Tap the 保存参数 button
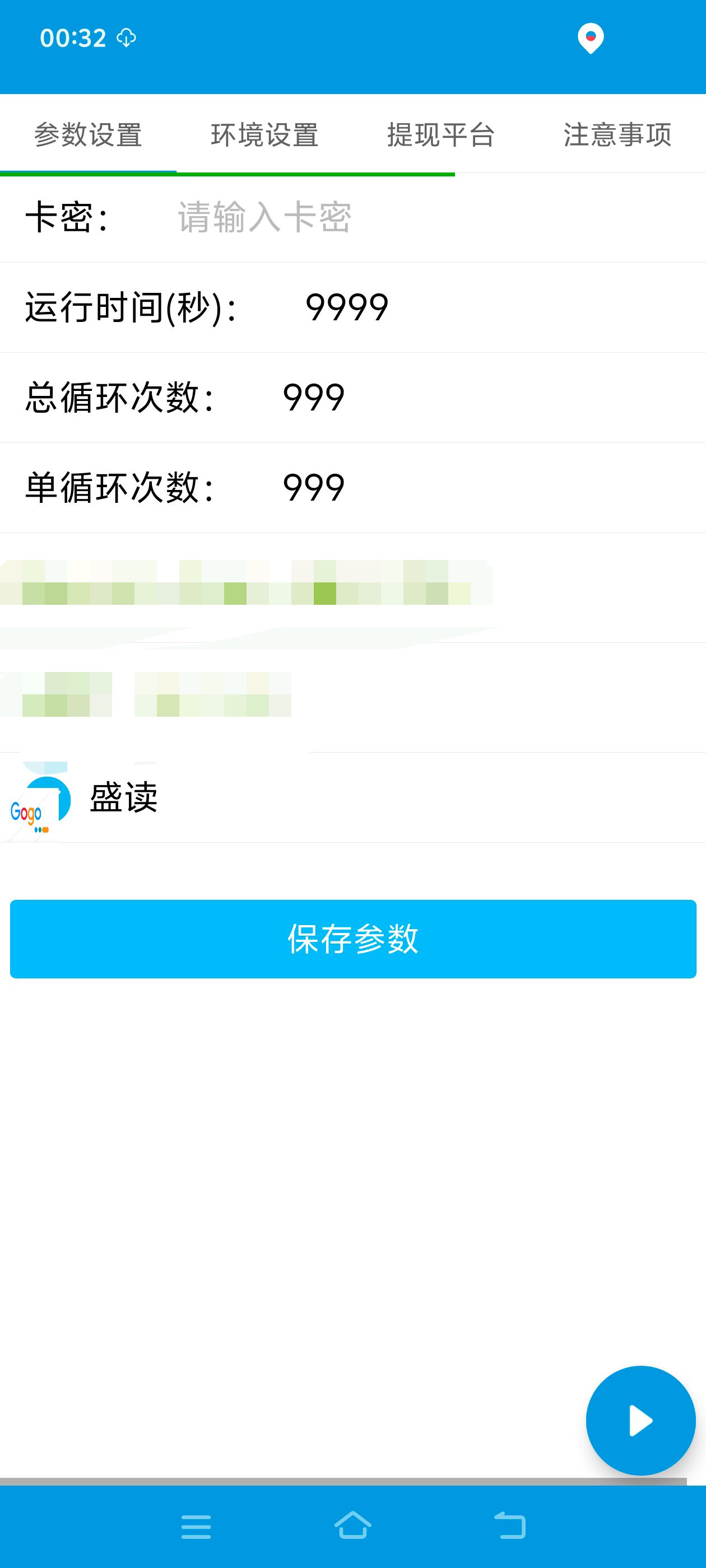Screen dimensions: 706x1568 [x=352, y=939]
